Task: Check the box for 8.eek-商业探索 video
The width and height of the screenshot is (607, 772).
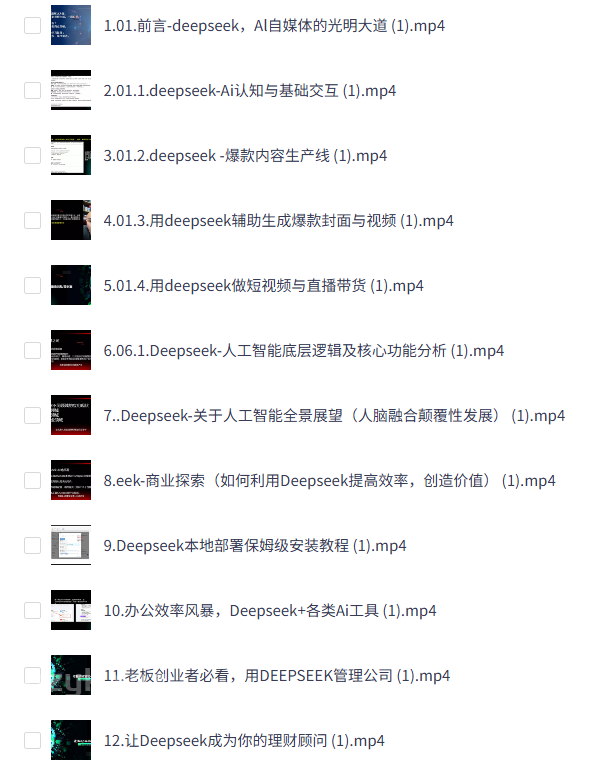Action: [x=32, y=480]
